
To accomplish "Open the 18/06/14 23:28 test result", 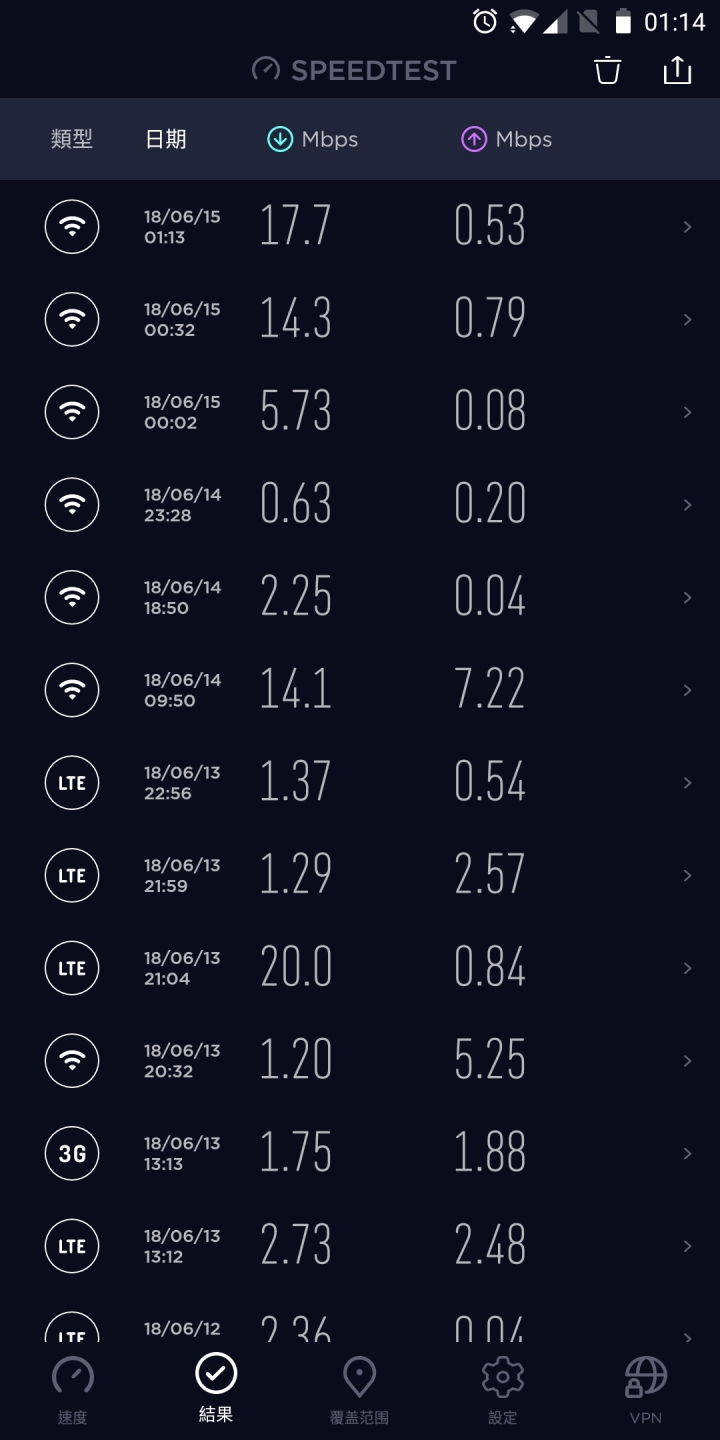I will pyautogui.click(x=360, y=505).
